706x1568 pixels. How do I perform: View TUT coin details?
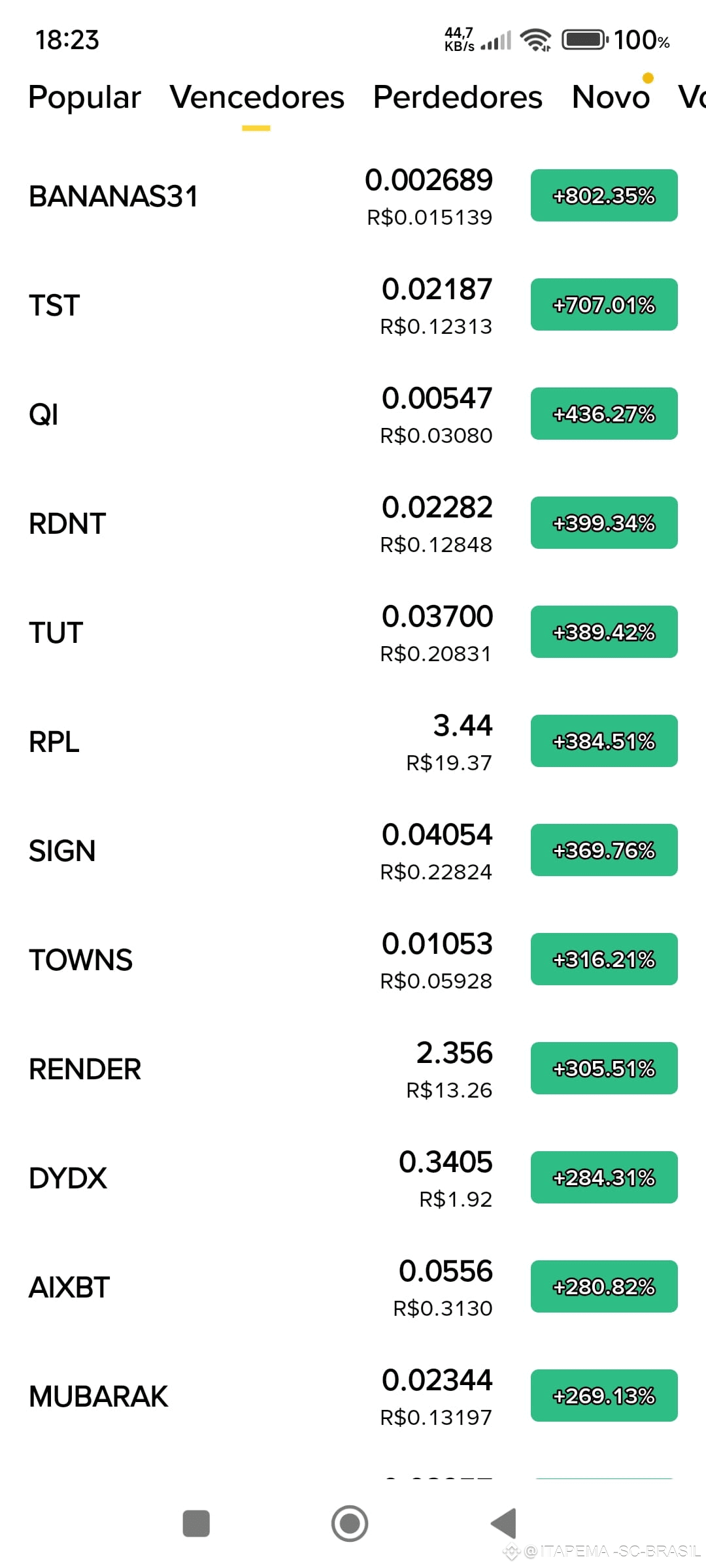coord(353,632)
